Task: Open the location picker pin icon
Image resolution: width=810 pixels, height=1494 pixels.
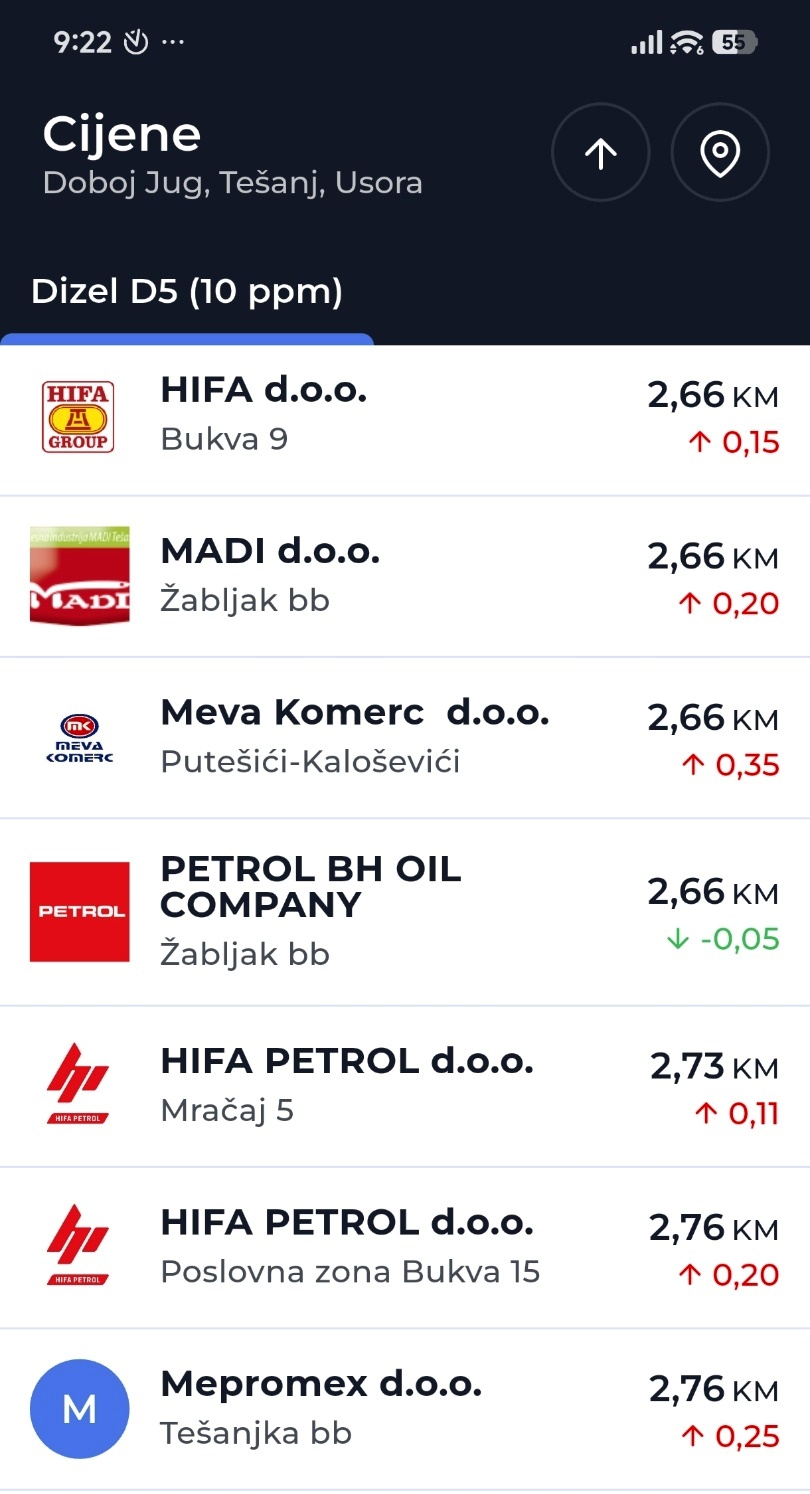Action: [x=720, y=152]
